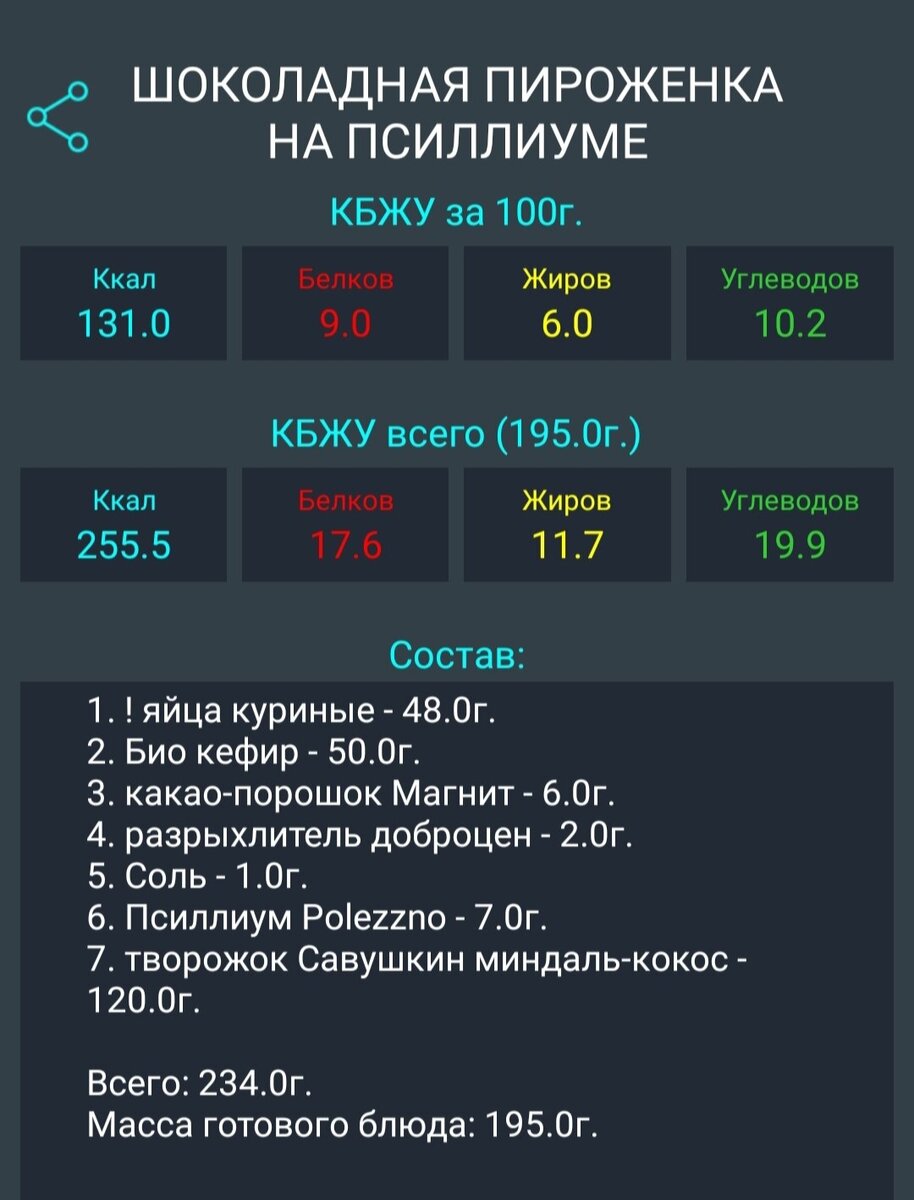Click the Углеводов card showing 19.9
The width and height of the screenshot is (914, 1200).
(789, 522)
